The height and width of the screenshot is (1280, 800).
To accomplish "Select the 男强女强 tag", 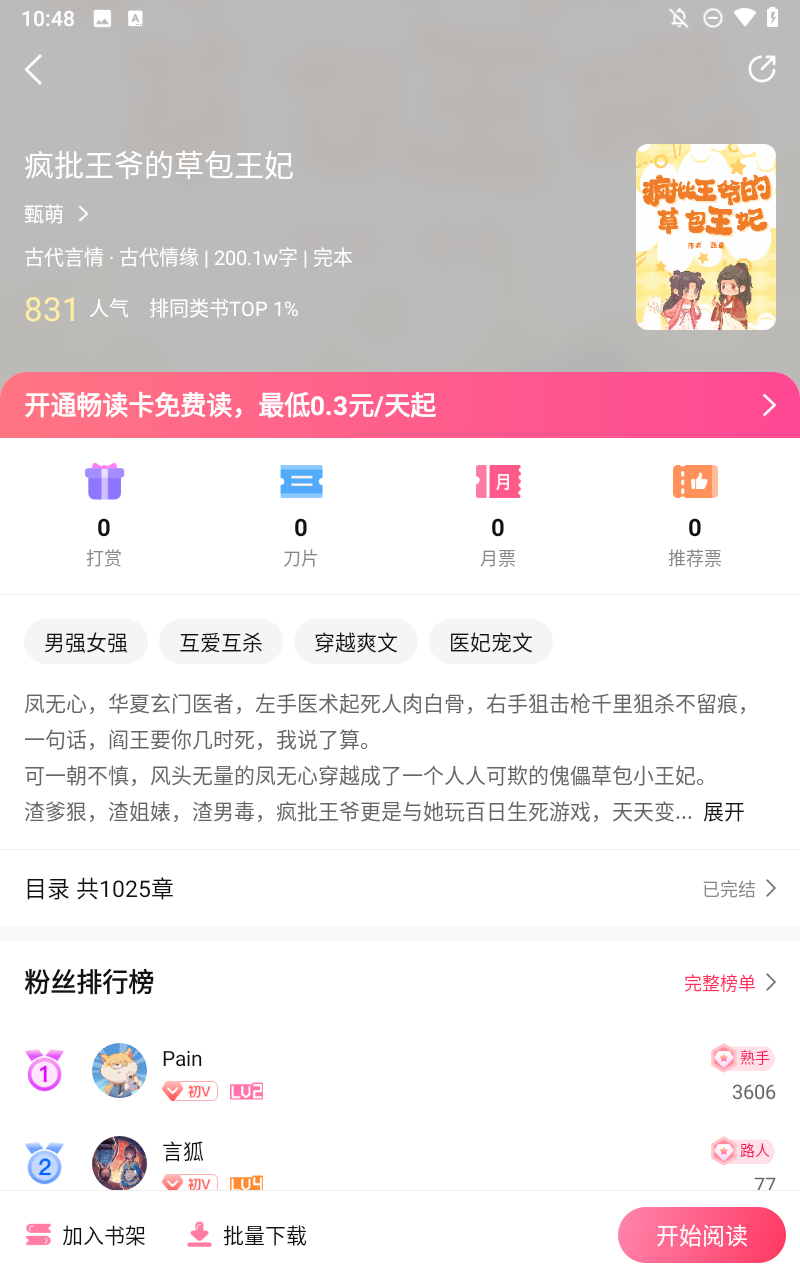I will coord(86,642).
